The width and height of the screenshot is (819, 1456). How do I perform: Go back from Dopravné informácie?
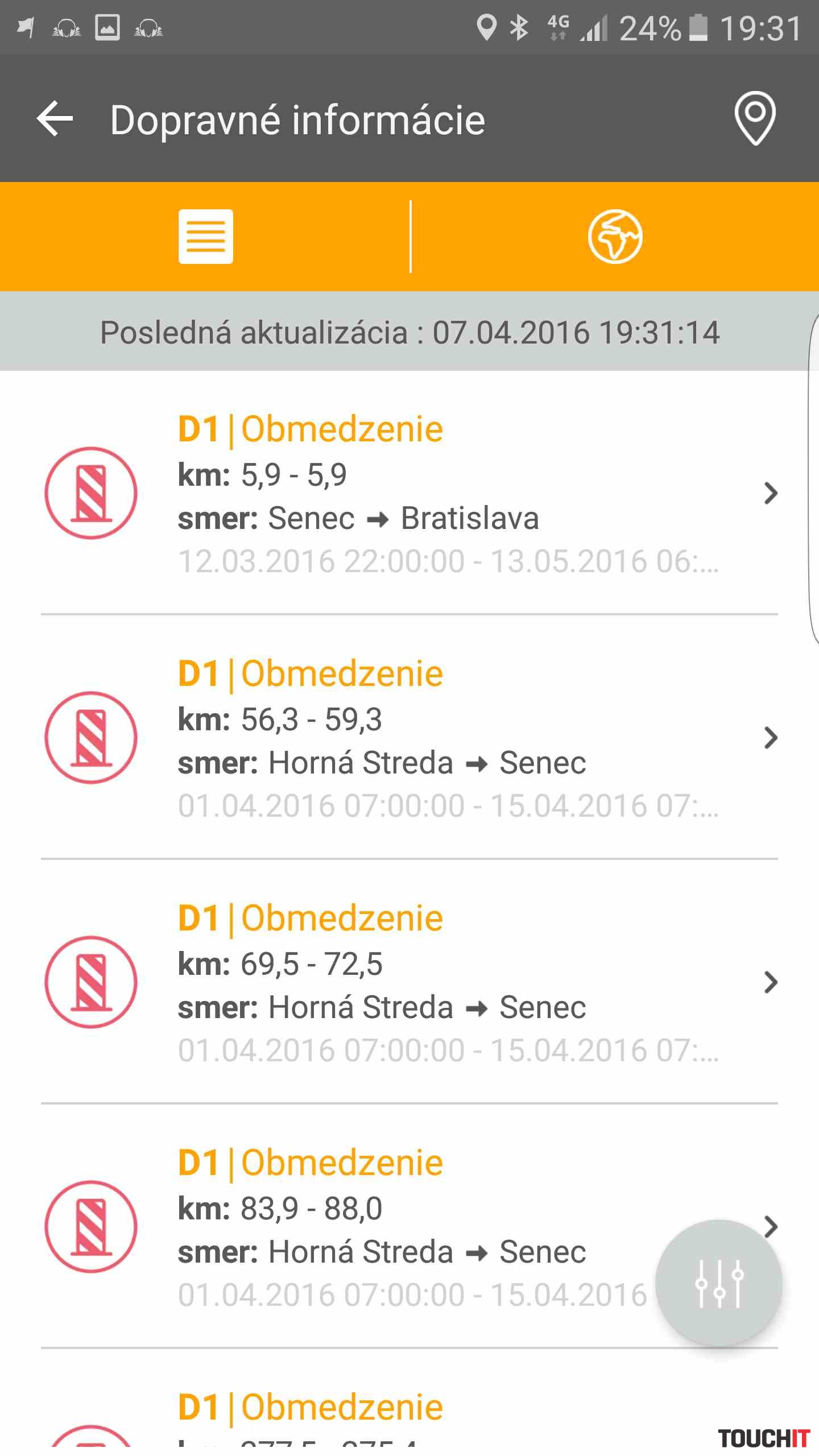(55, 119)
